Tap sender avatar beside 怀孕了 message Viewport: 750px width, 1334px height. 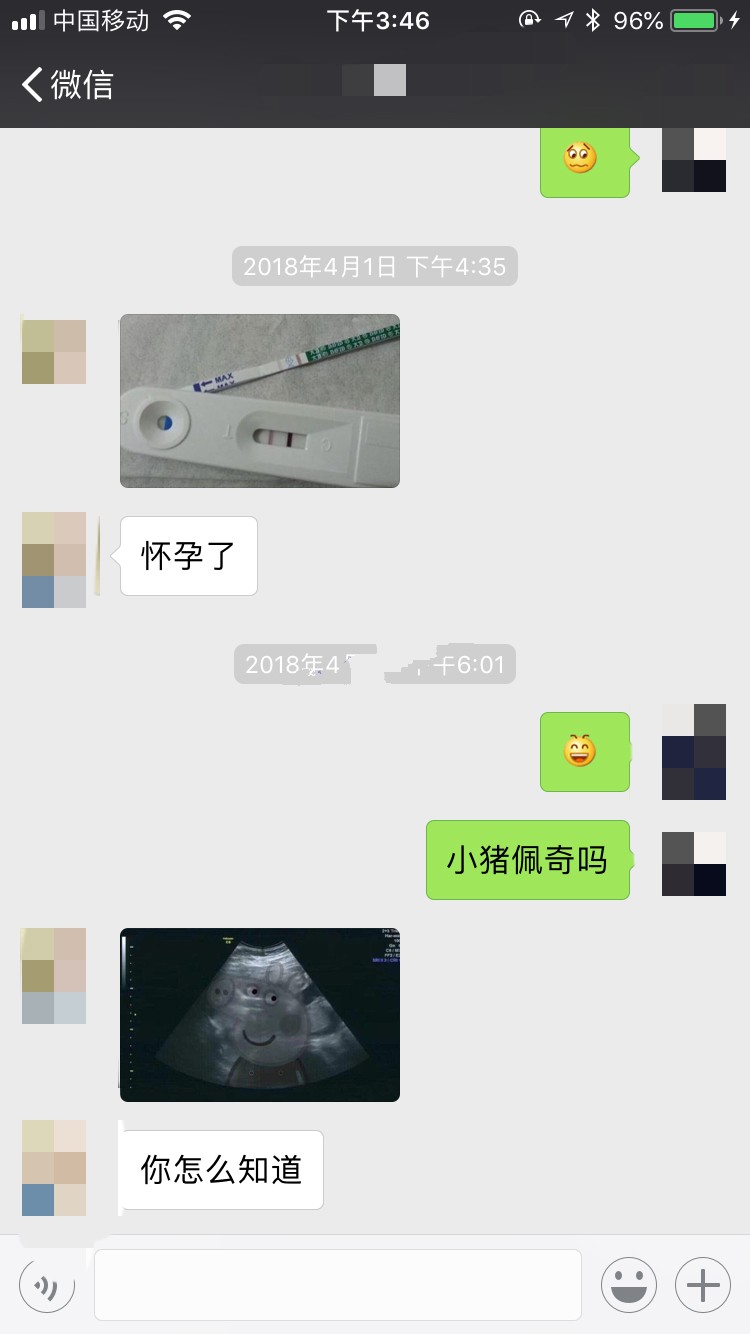(x=54, y=560)
